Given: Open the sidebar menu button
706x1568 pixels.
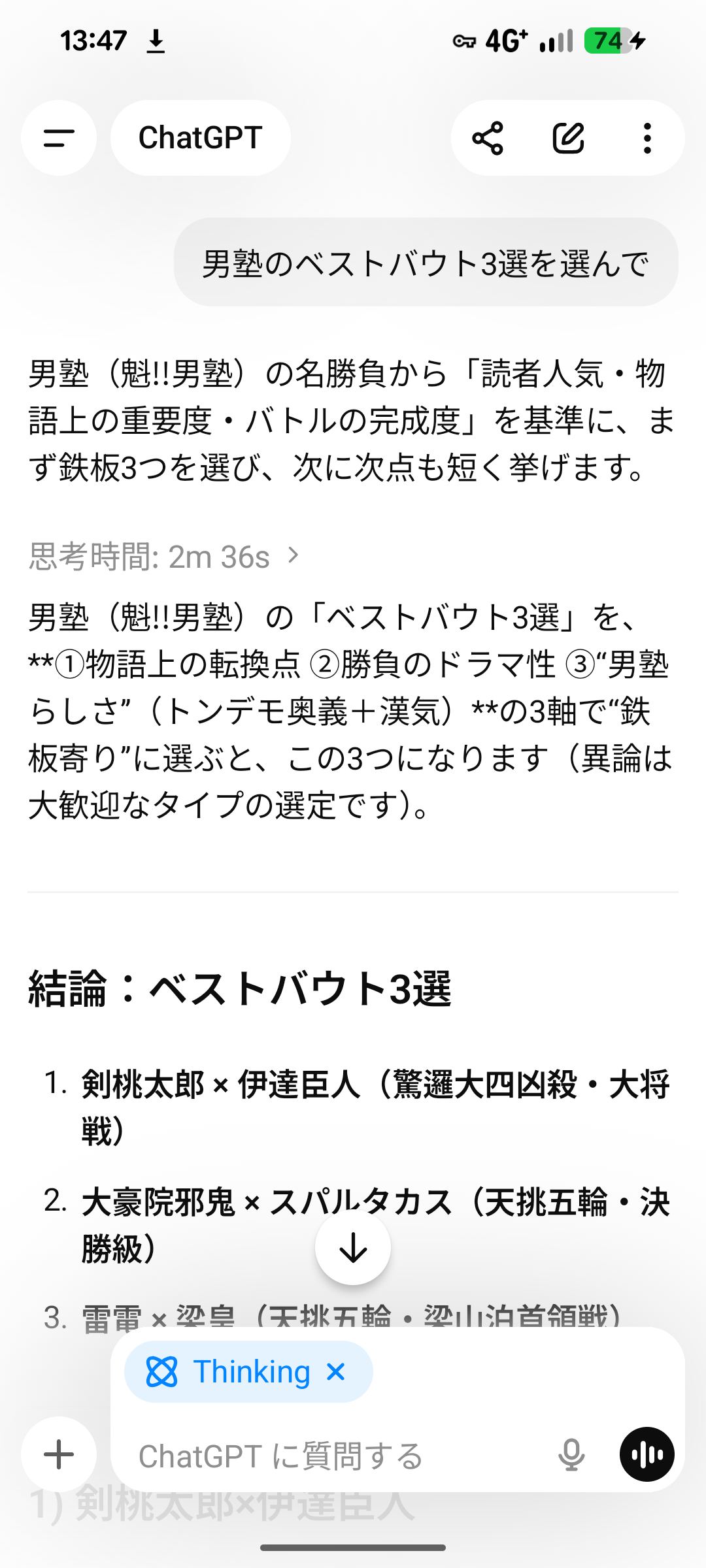Looking at the screenshot, I should [59, 138].
